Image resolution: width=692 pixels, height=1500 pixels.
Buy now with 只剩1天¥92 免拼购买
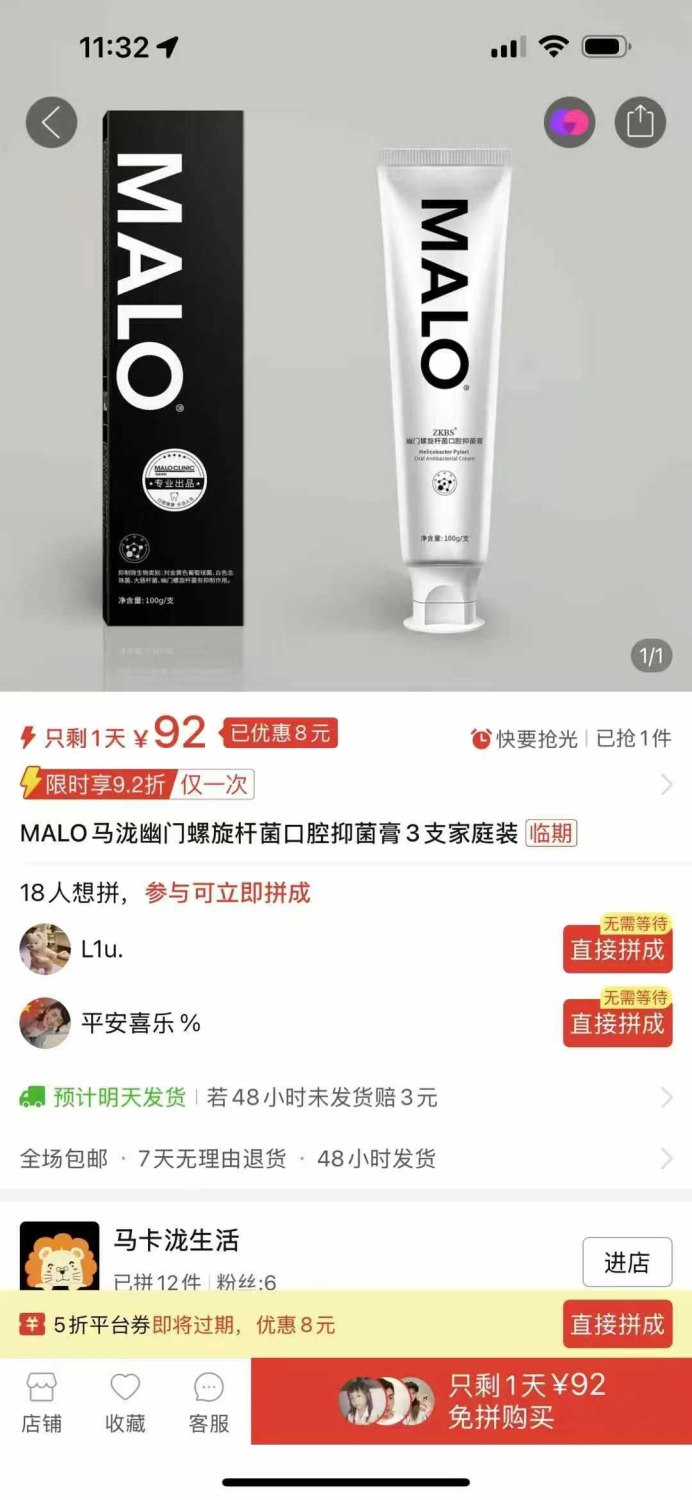(471, 1400)
